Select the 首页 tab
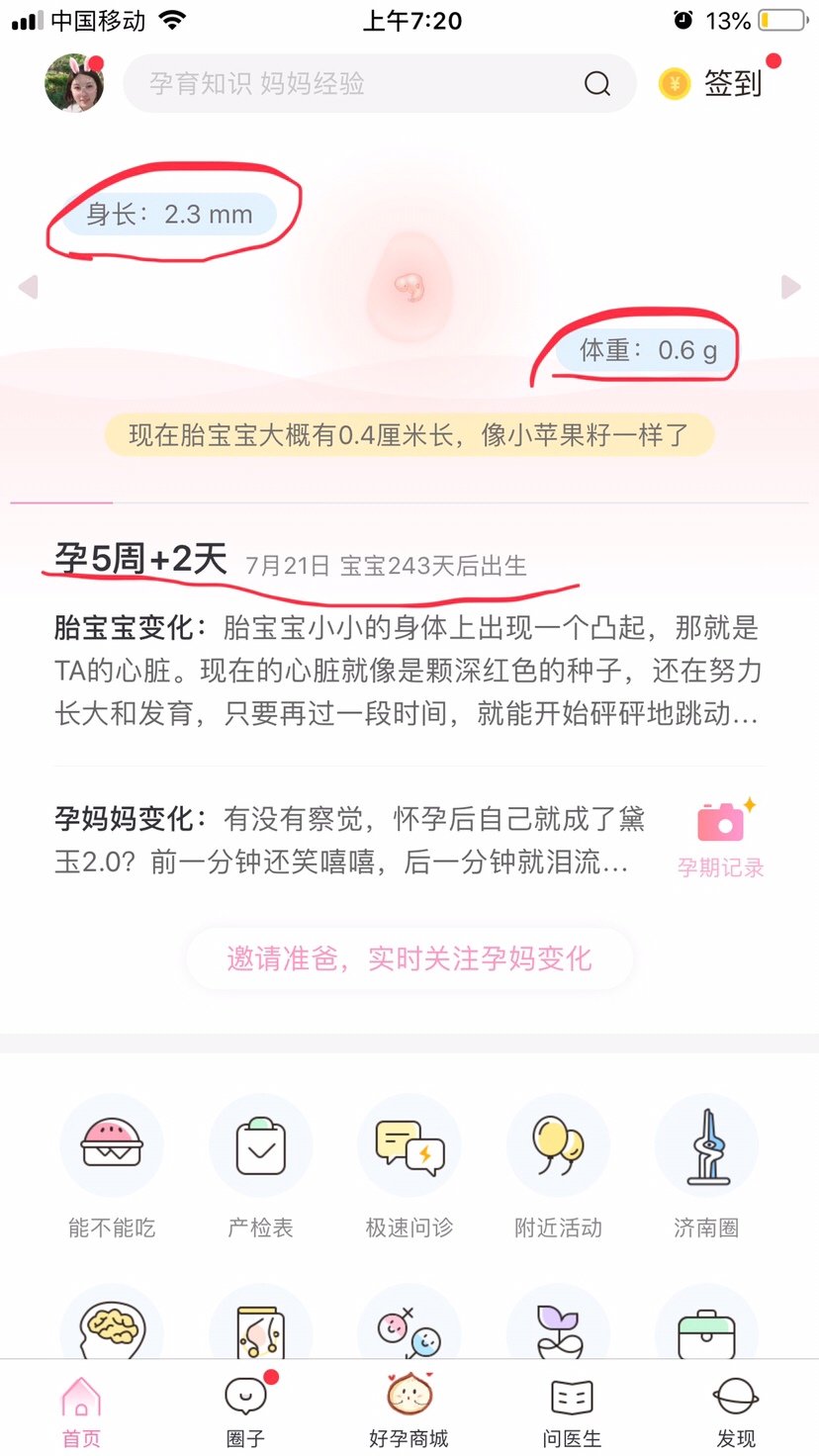The height and width of the screenshot is (1456, 819). [81, 1410]
